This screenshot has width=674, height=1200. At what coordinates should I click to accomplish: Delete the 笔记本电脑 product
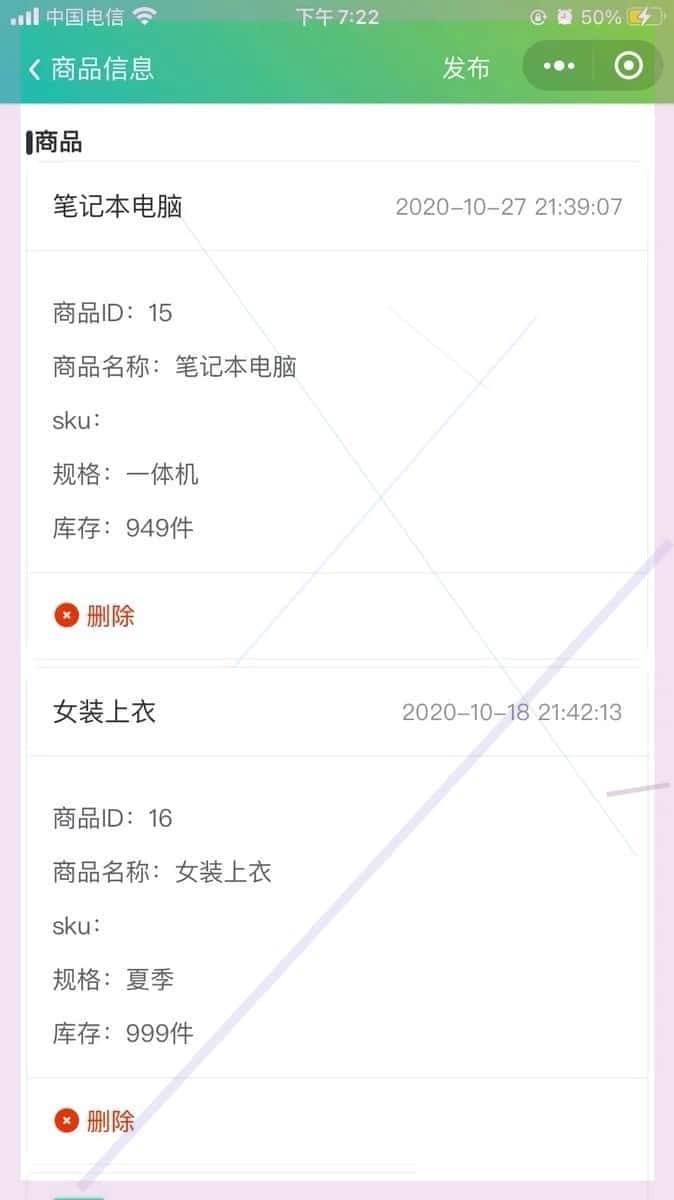pos(95,615)
